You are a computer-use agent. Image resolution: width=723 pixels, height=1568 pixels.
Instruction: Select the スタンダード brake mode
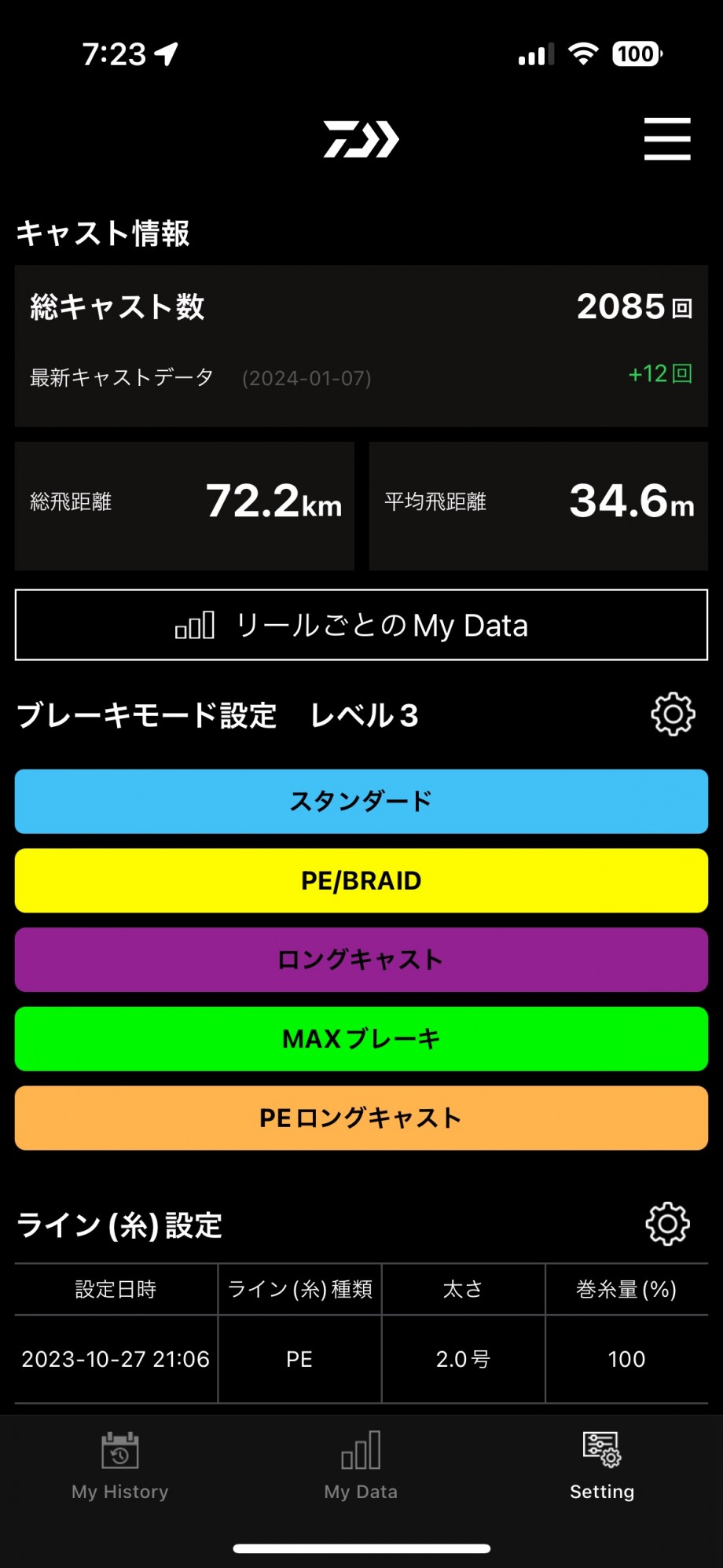(361, 802)
